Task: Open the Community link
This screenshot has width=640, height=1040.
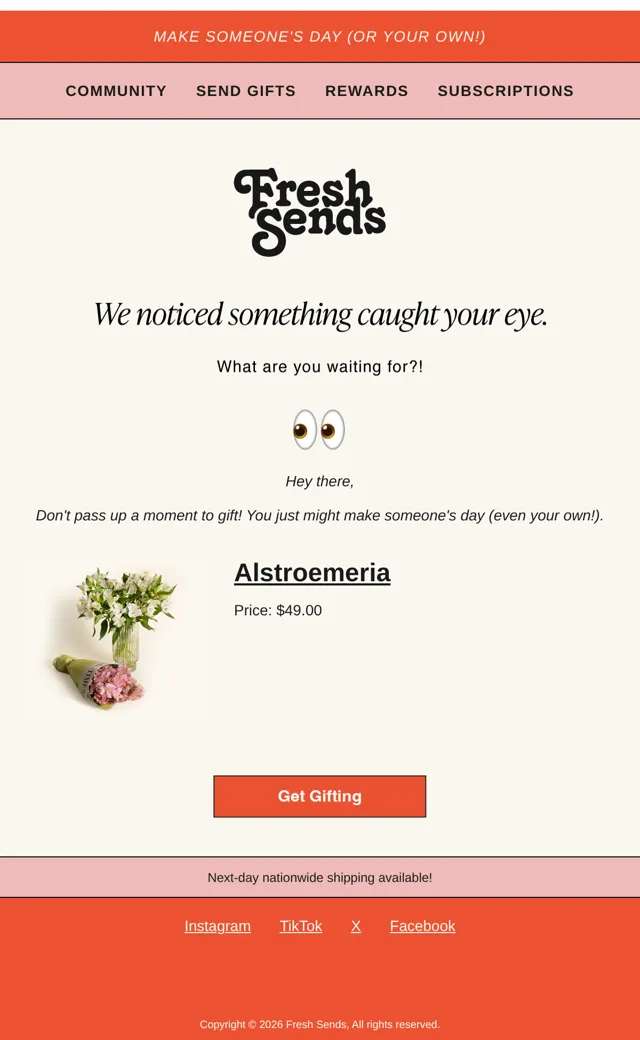Action: (116, 91)
